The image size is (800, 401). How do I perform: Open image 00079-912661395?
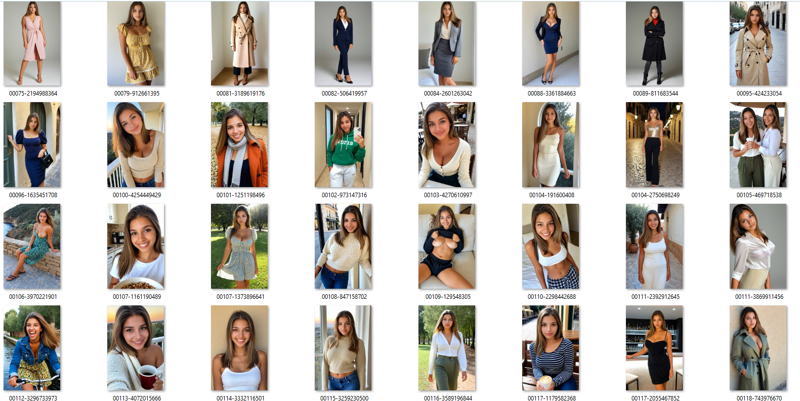(x=136, y=43)
